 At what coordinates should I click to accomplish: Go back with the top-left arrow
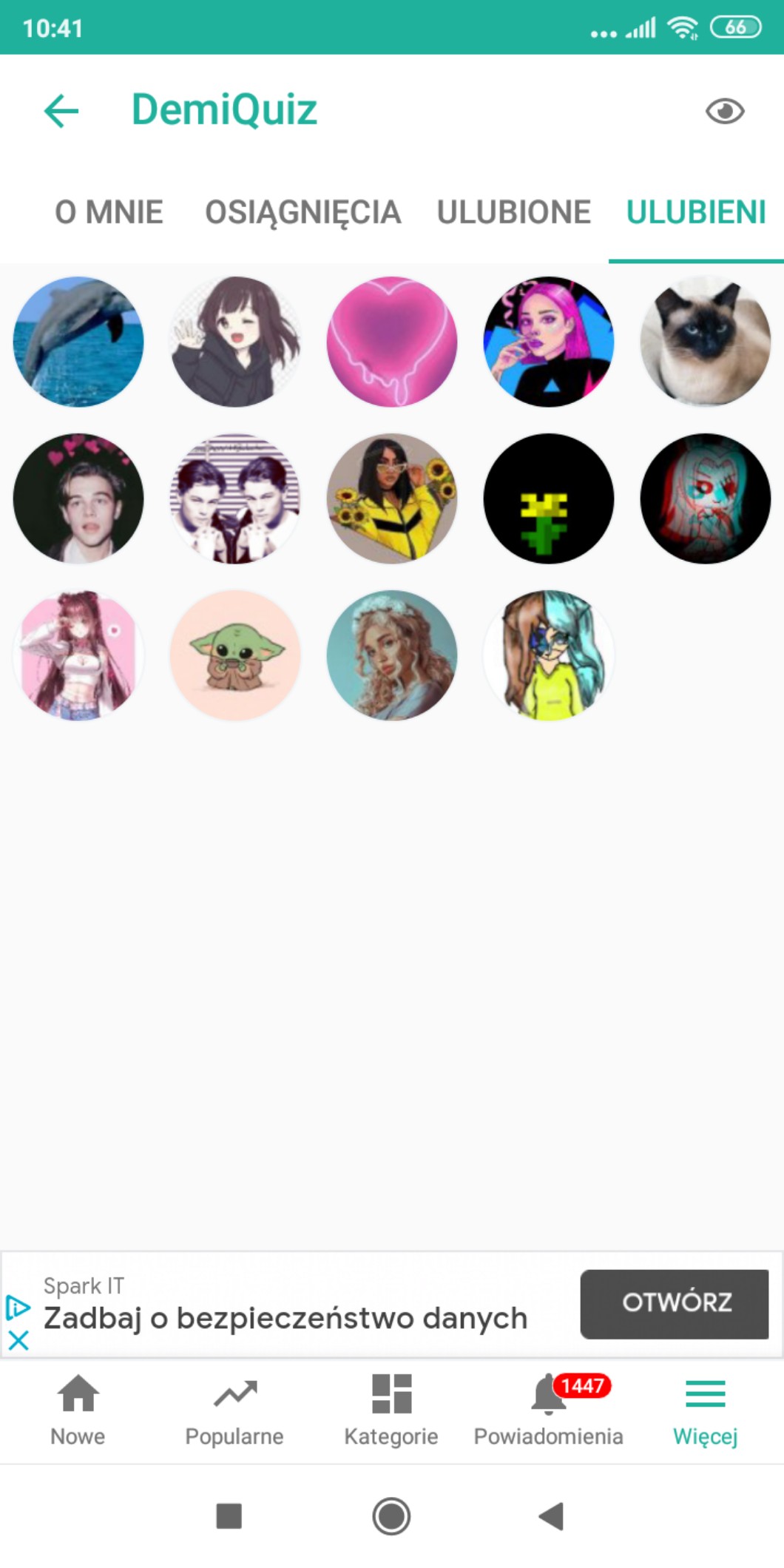pyautogui.click(x=61, y=111)
